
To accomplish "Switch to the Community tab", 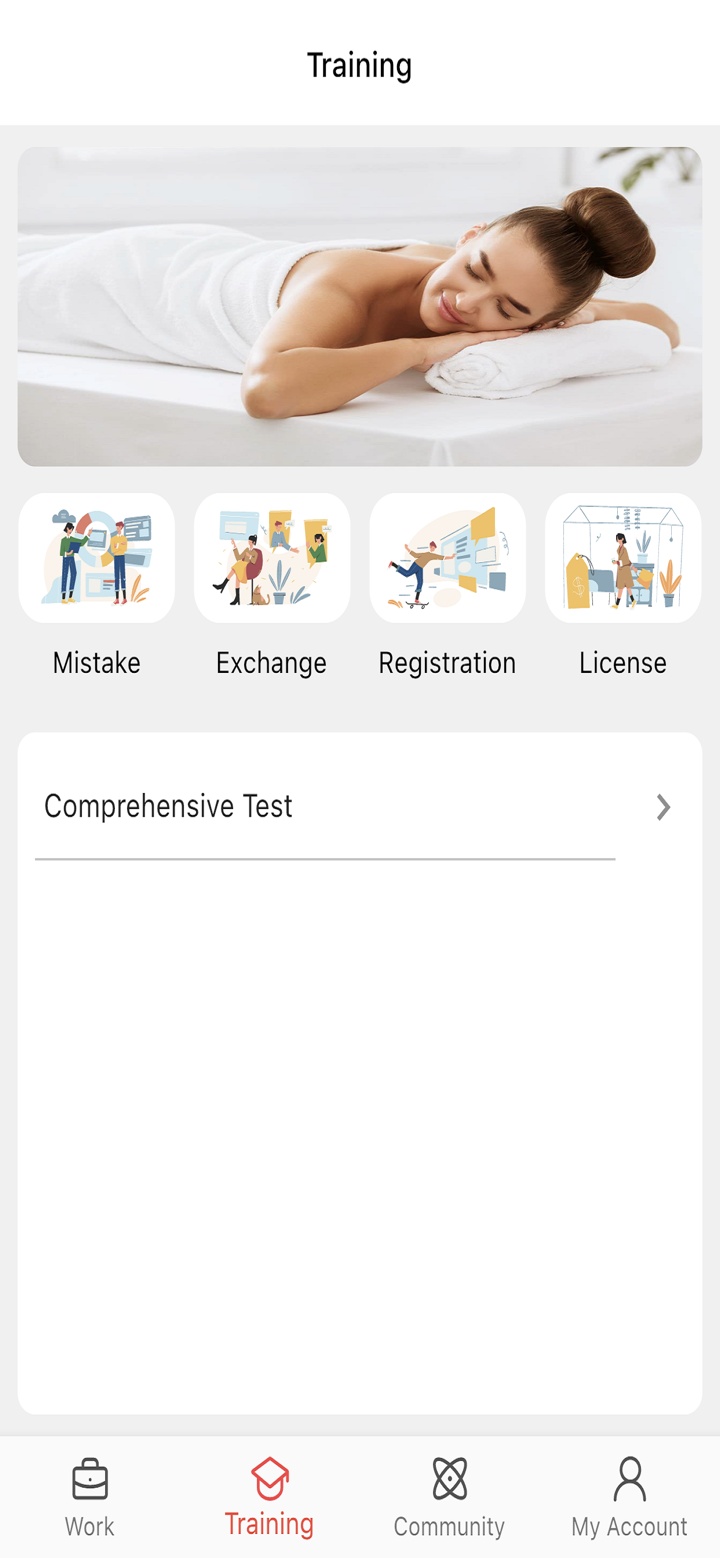I will tap(448, 1495).
